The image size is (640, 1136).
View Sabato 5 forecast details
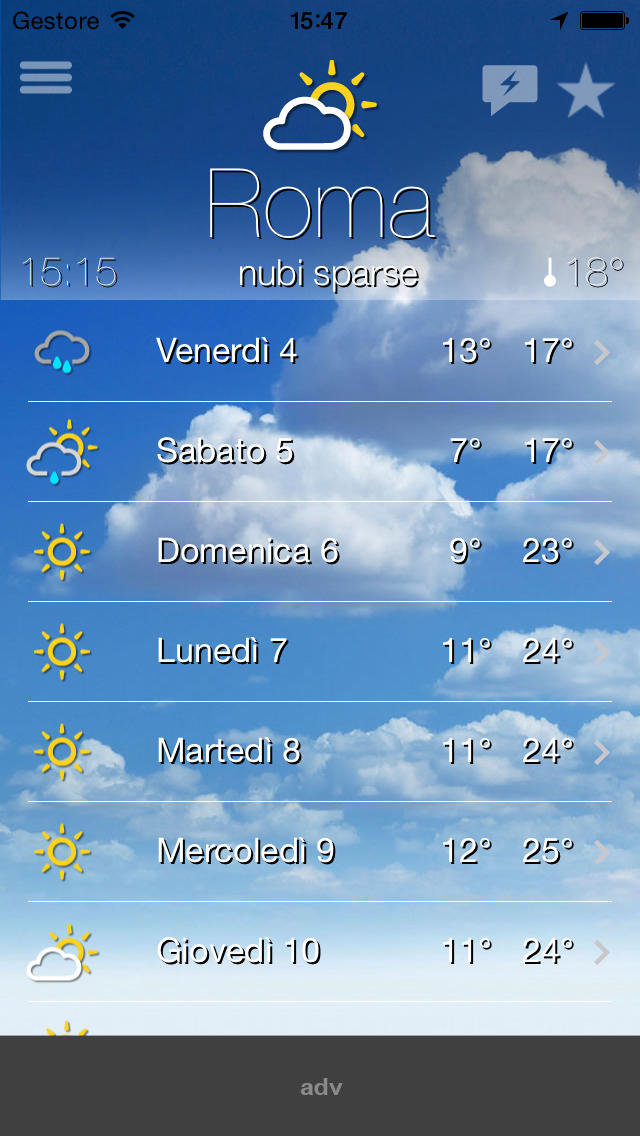[x=320, y=452]
